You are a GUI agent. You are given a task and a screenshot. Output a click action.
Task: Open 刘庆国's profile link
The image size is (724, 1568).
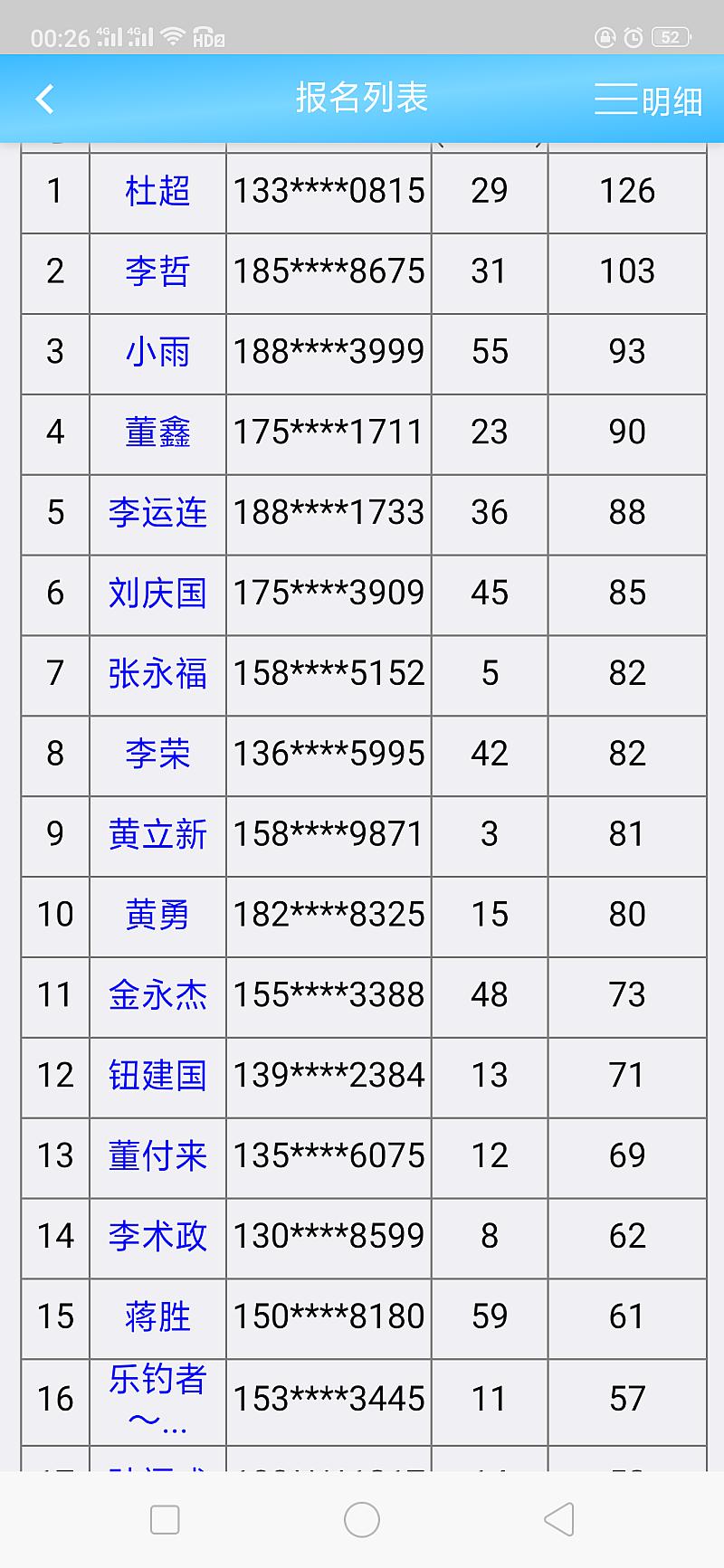pyautogui.click(x=157, y=594)
